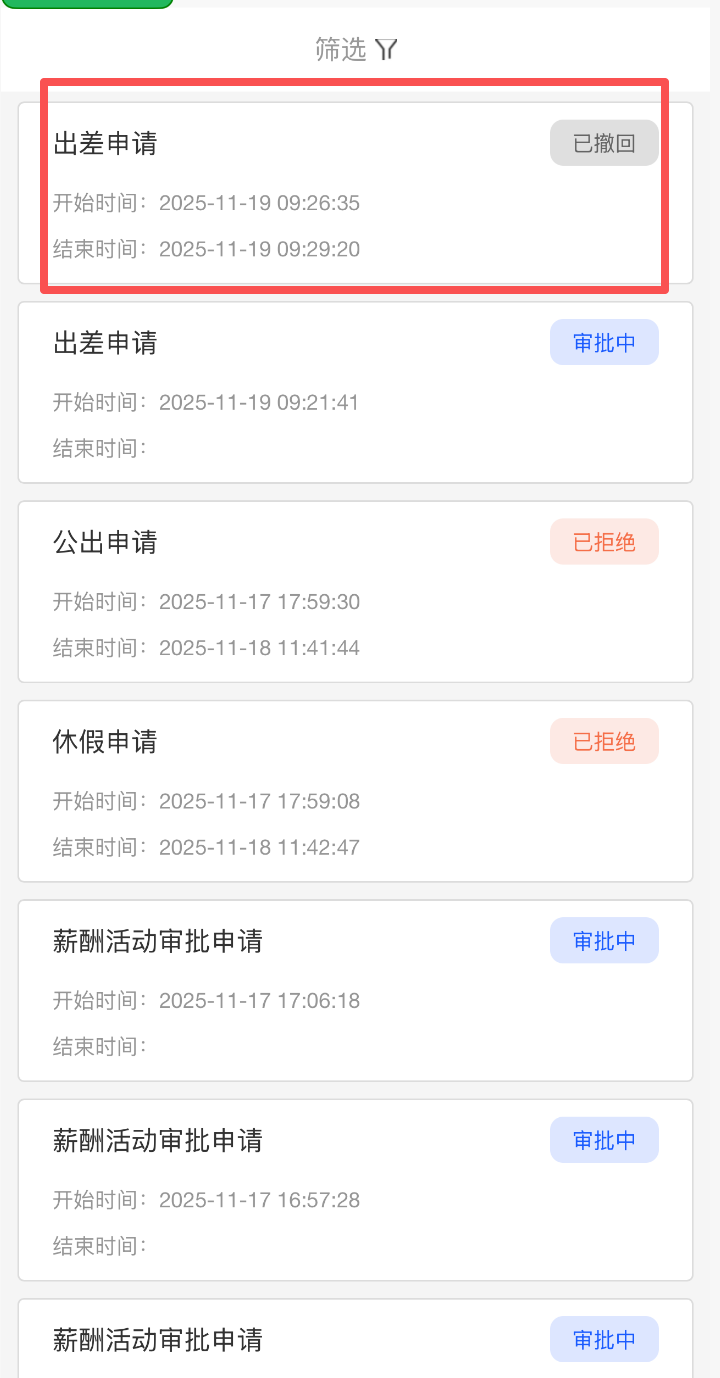Open 薪酬活动审批申请 started at 17:06:18

tap(355, 990)
